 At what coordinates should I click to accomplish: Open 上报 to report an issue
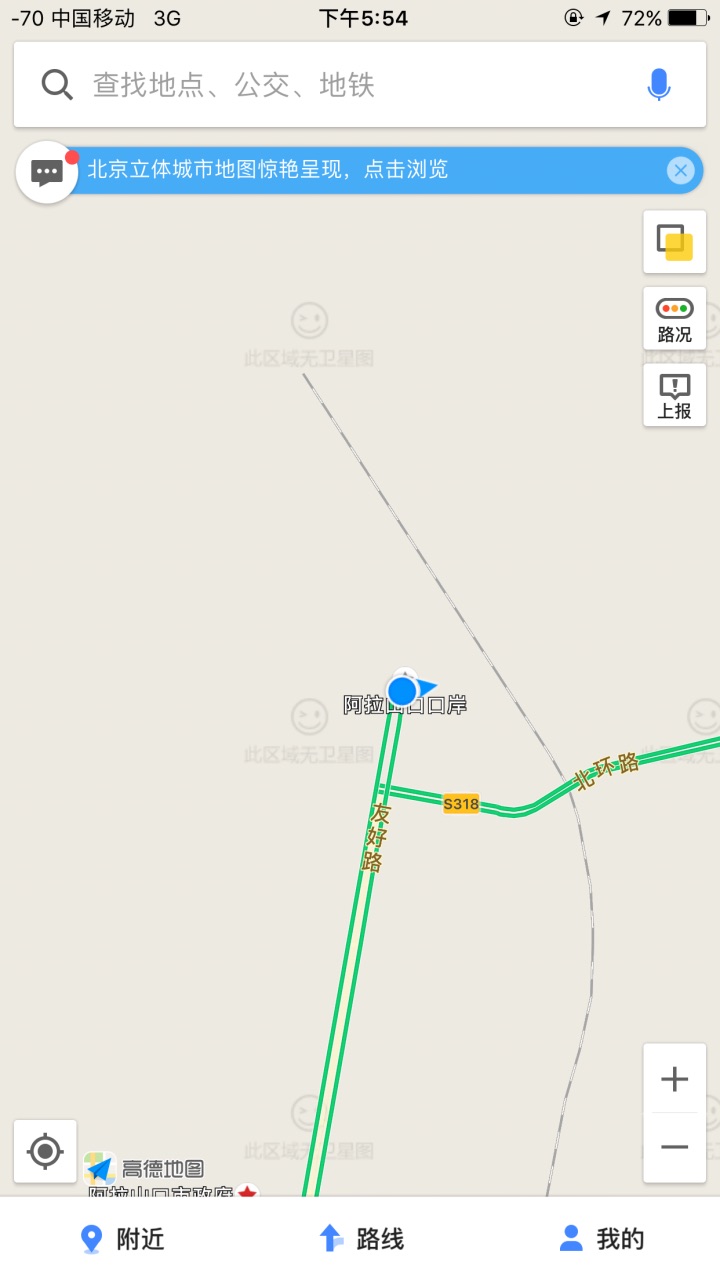point(674,395)
